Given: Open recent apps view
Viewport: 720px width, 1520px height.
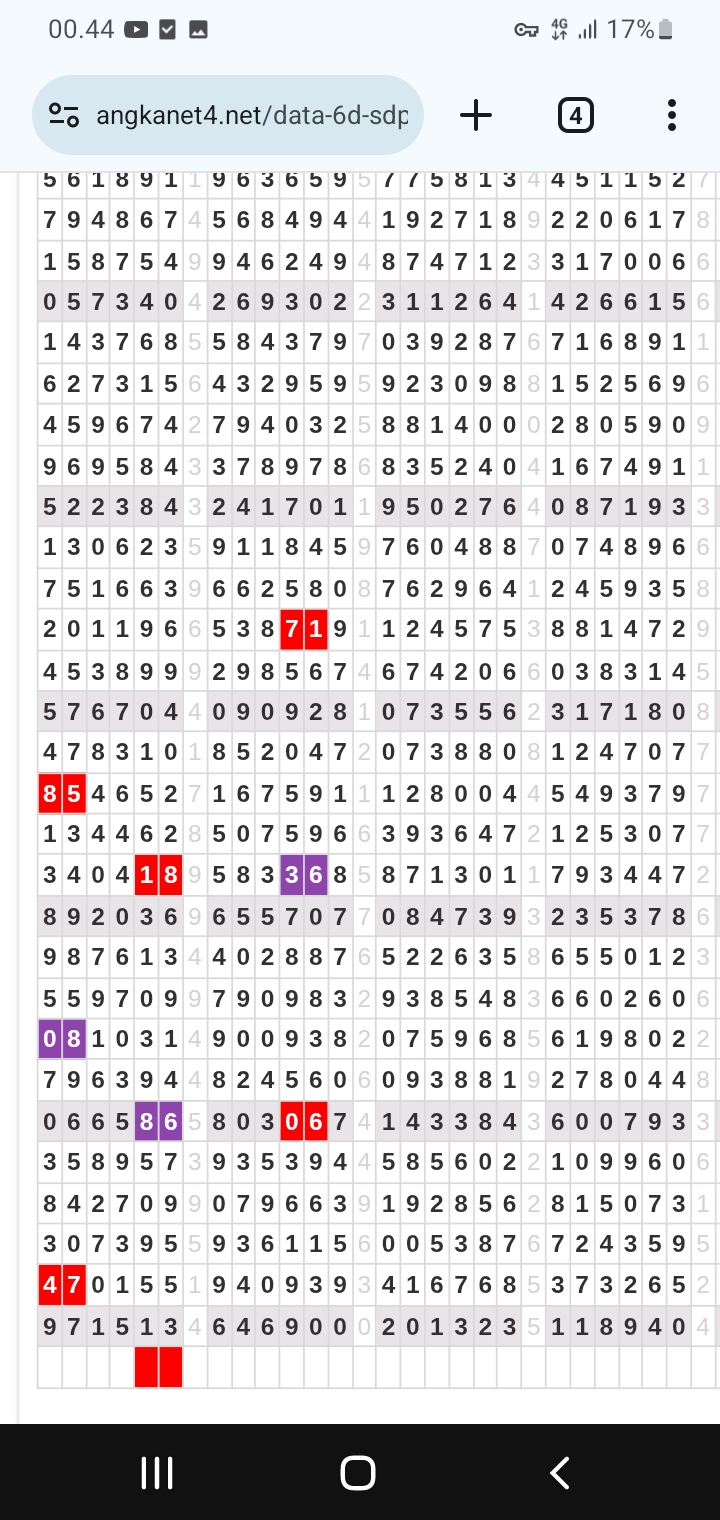Looking at the screenshot, I should pyautogui.click(x=157, y=1472).
